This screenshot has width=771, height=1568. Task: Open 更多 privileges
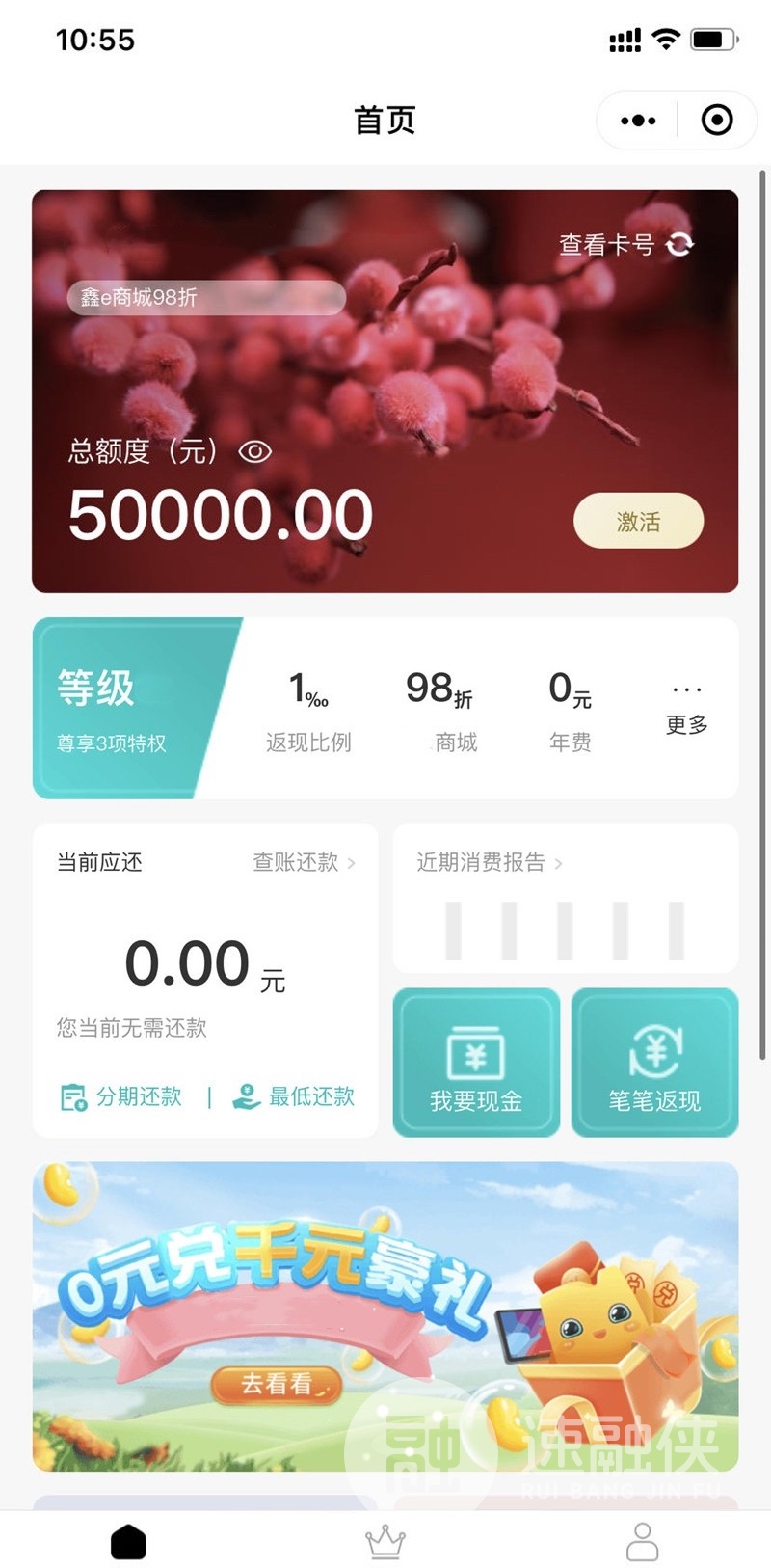click(686, 711)
